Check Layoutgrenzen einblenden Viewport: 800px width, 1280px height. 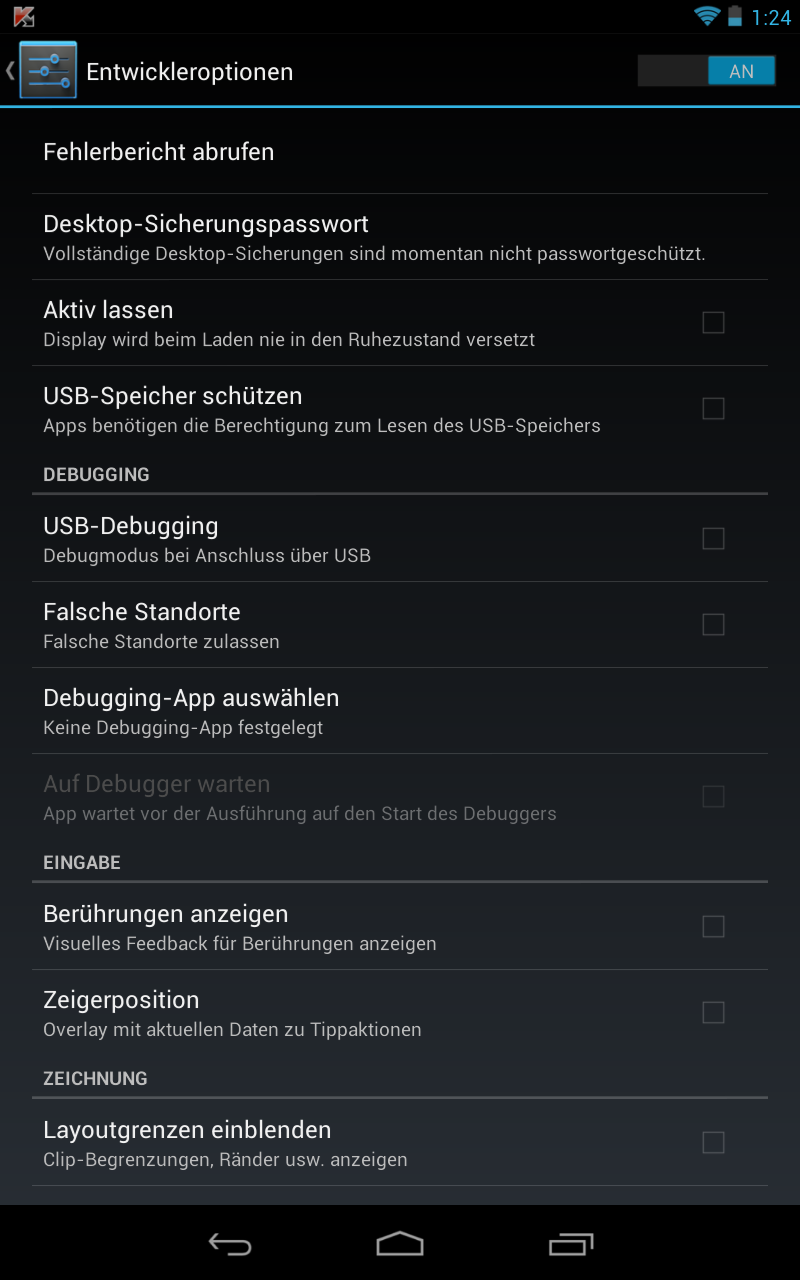[x=713, y=1142]
